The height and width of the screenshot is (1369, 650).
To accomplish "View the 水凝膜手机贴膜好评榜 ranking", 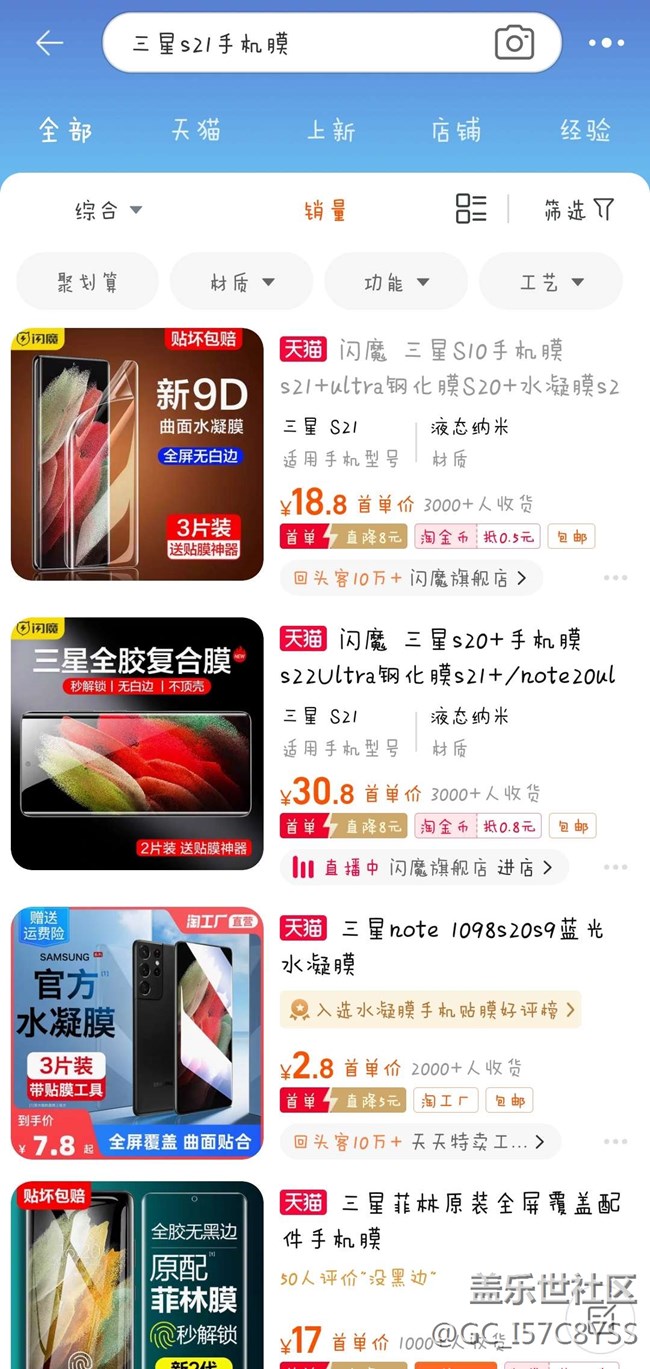I will (x=431, y=1010).
